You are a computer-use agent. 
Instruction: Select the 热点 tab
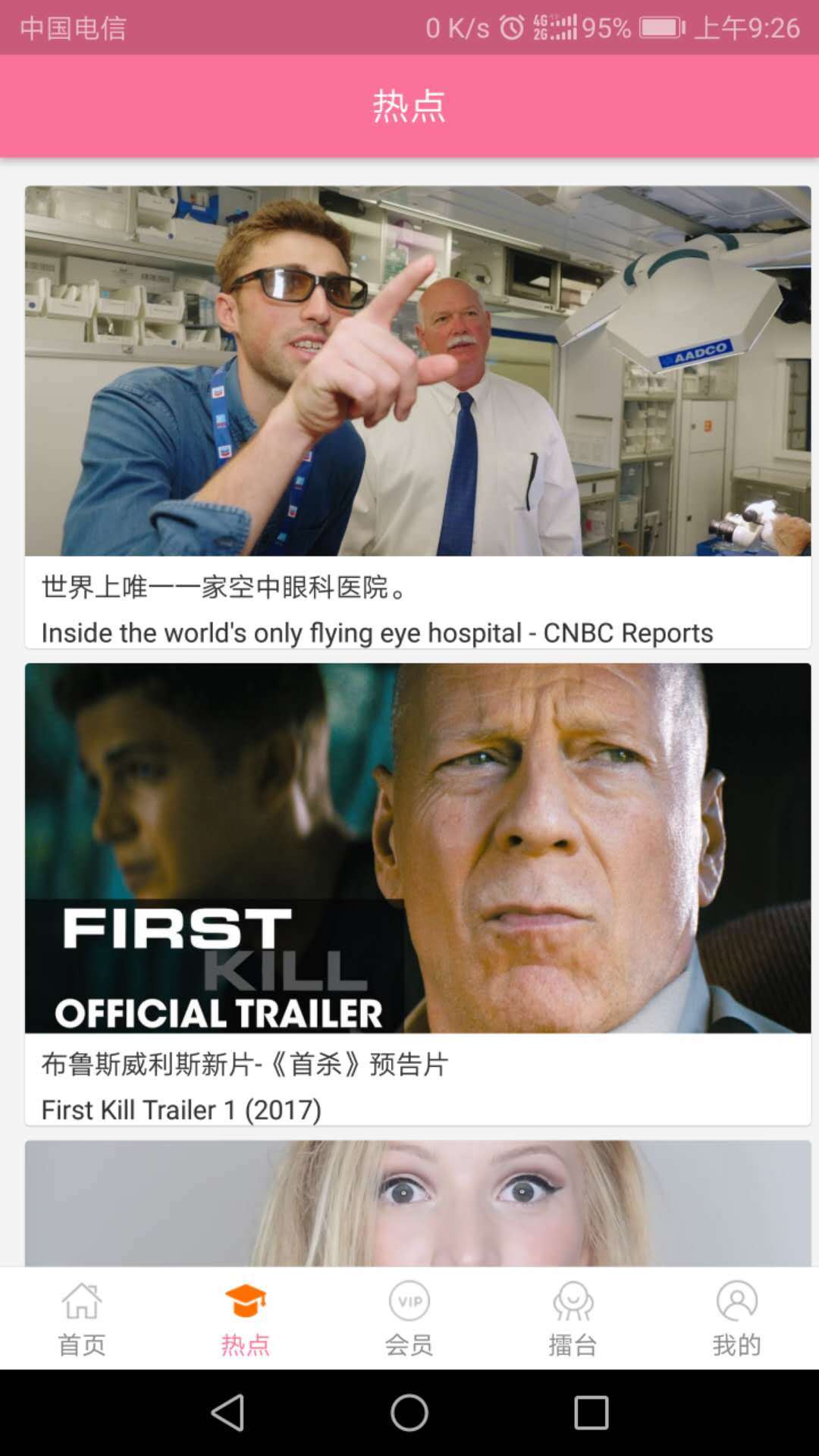[246, 1318]
